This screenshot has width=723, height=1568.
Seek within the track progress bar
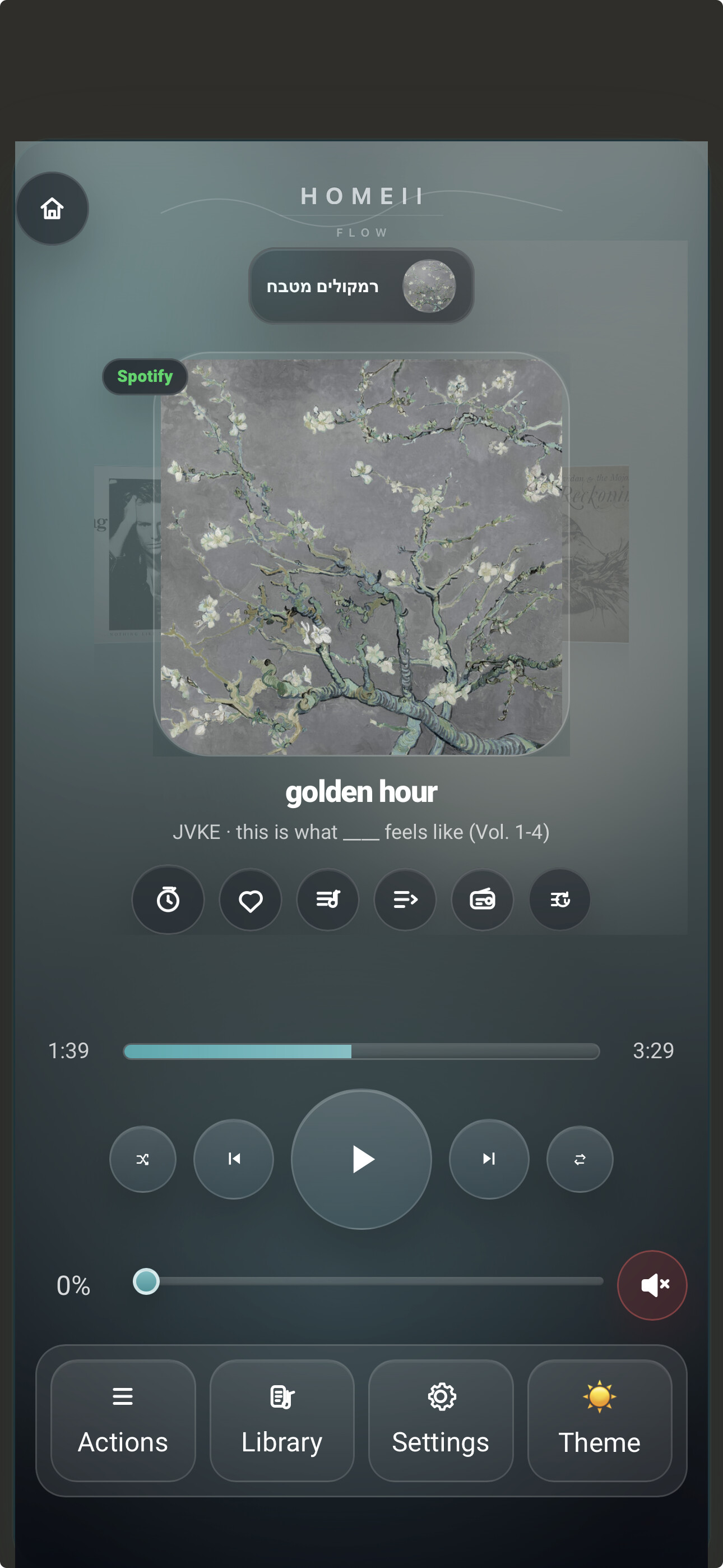[x=361, y=1051]
